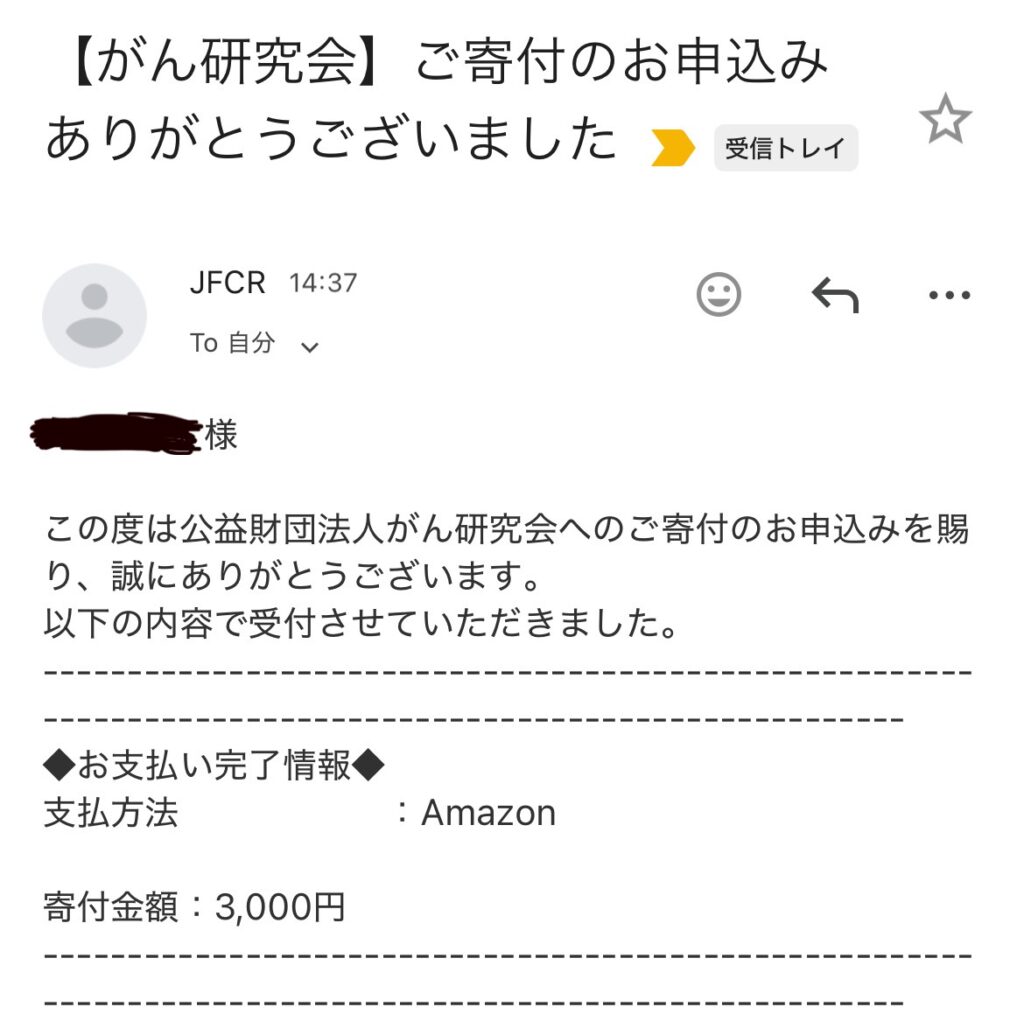Screen dimensions: 1024x1014
Task: Star this email from JFCR
Action: coord(945,121)
